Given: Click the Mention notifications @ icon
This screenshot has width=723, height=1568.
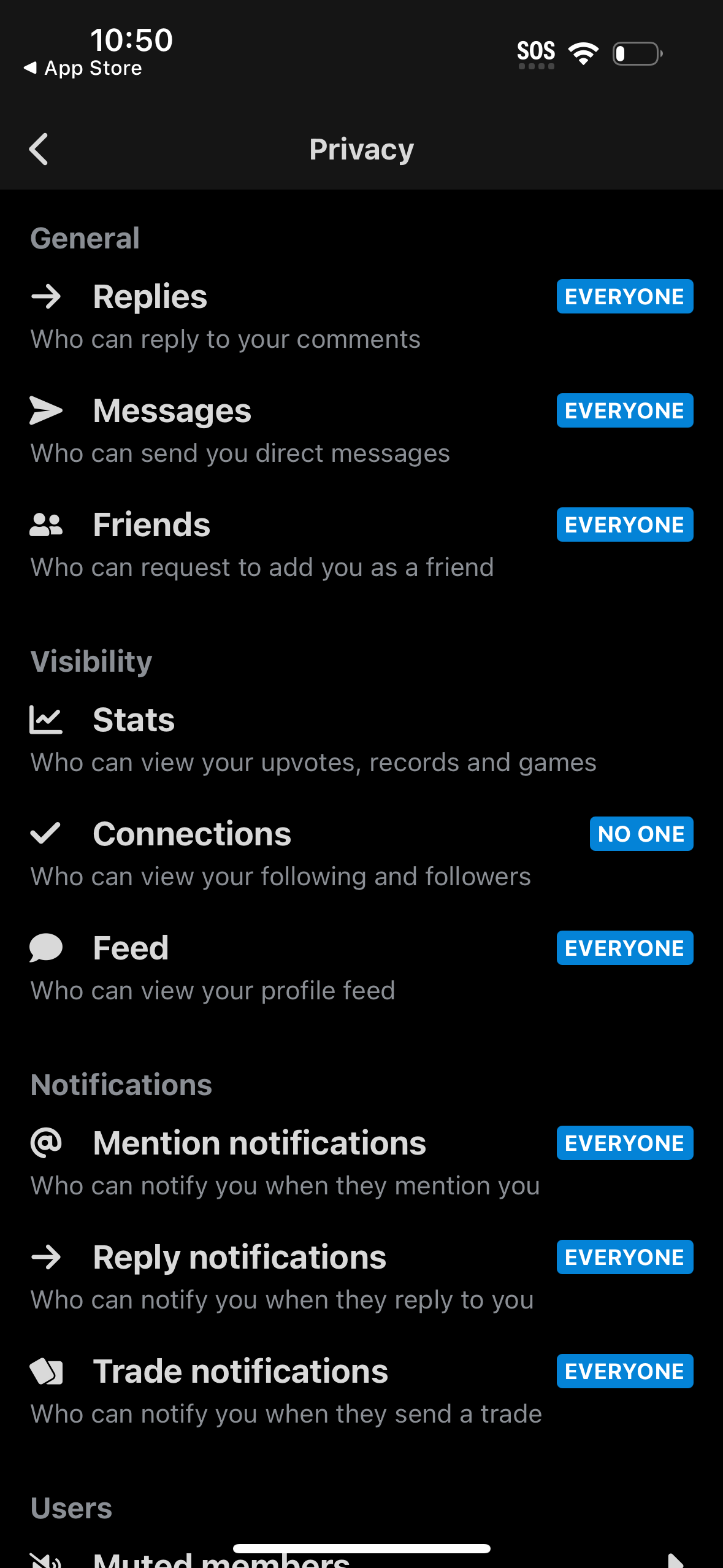Looking at the screenshot, I should 45,1142.
